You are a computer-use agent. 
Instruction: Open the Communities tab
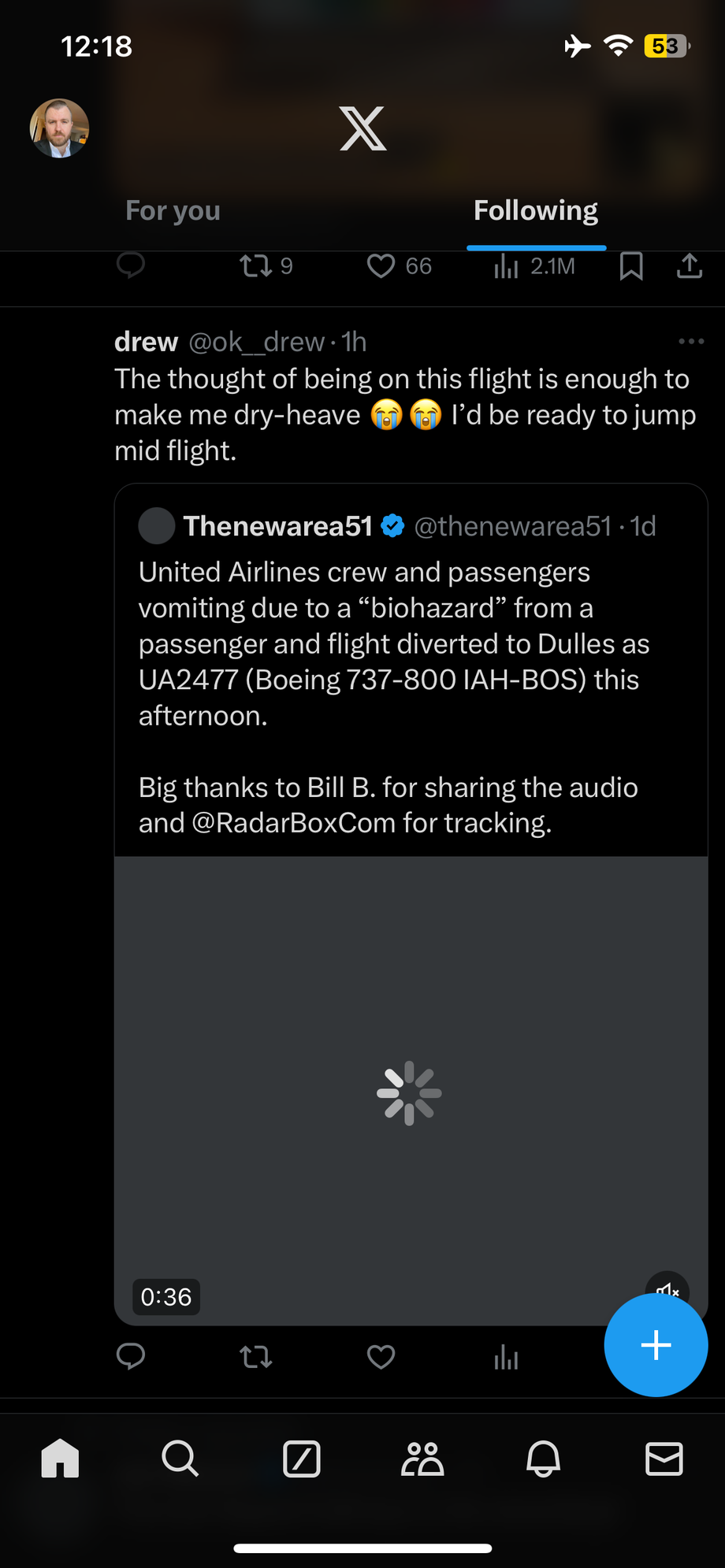[422, 1459]
